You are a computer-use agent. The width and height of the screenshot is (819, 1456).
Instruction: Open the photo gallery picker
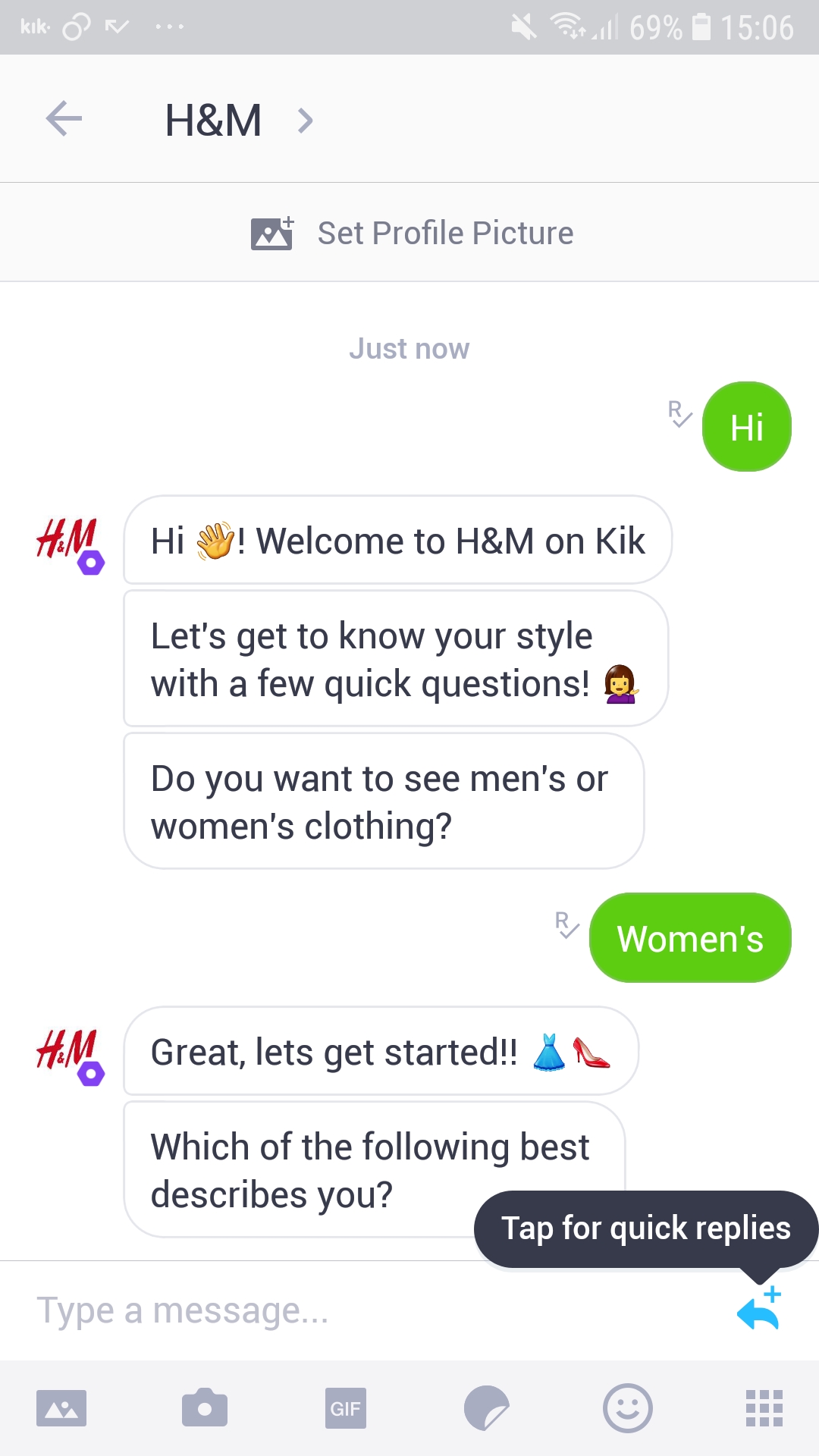(61, 1408)
